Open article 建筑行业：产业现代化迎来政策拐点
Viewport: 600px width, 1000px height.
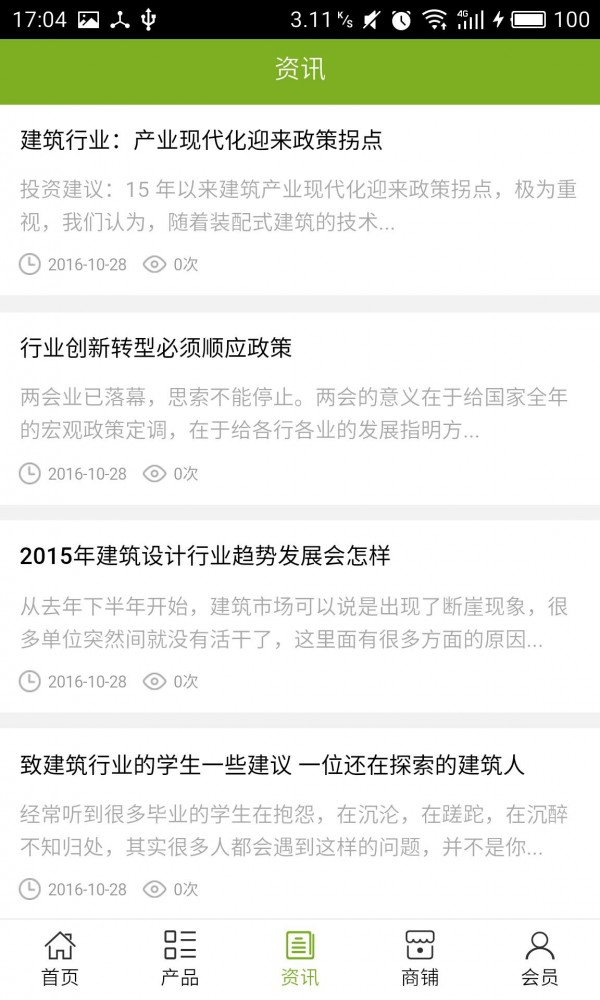(201, 140)
